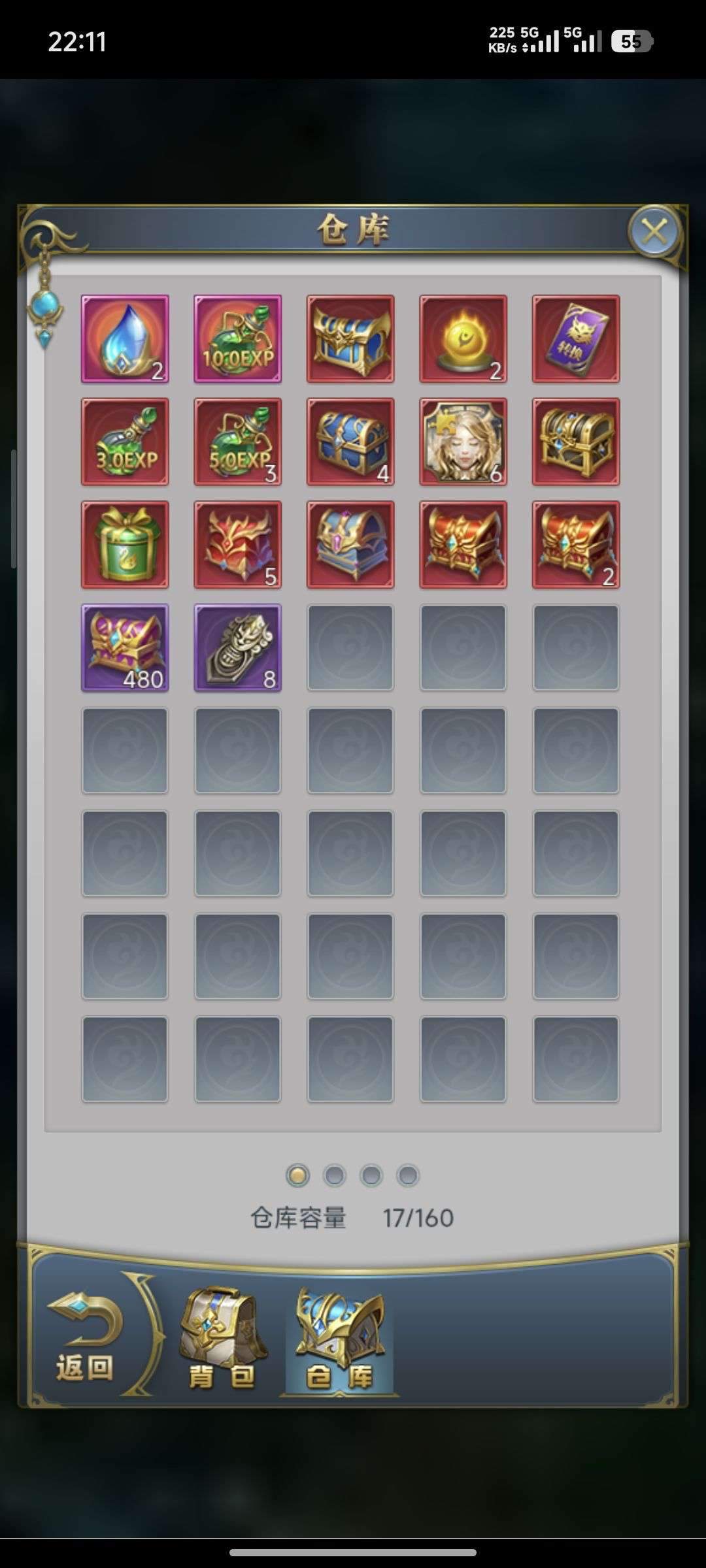Select the black gold-trimmed chest item
Image resolution: width=706 pixels, height=1568 pixels.
[576, 442]
